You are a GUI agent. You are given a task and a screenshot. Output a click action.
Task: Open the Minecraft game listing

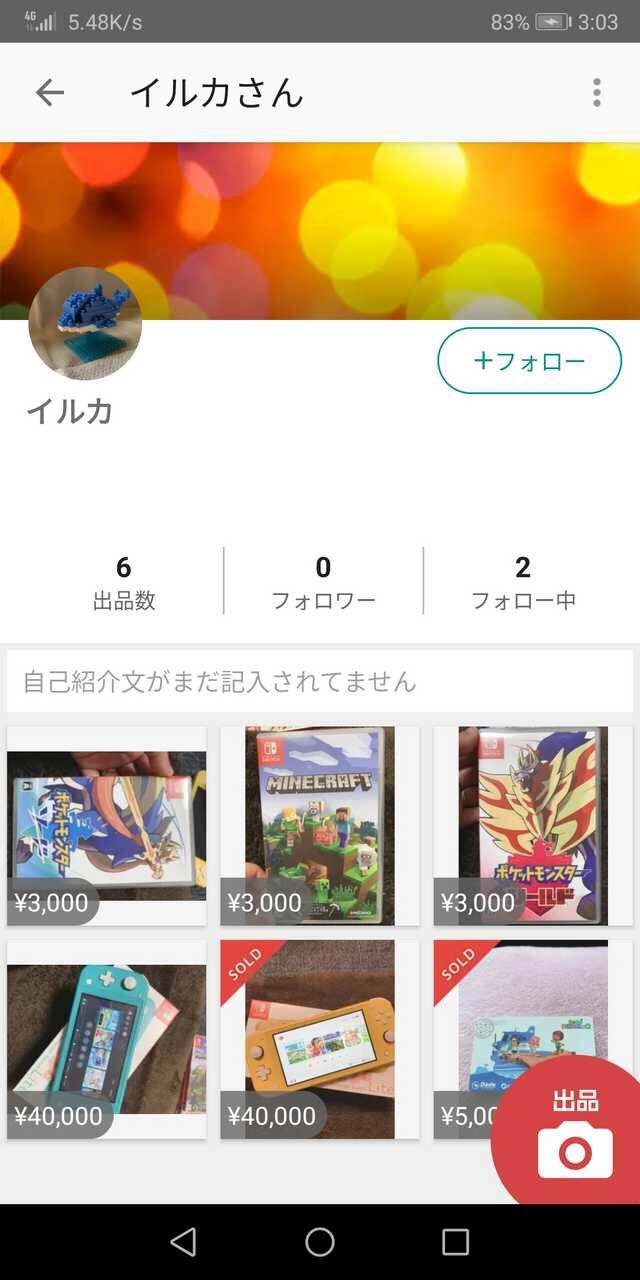(319, 826)
